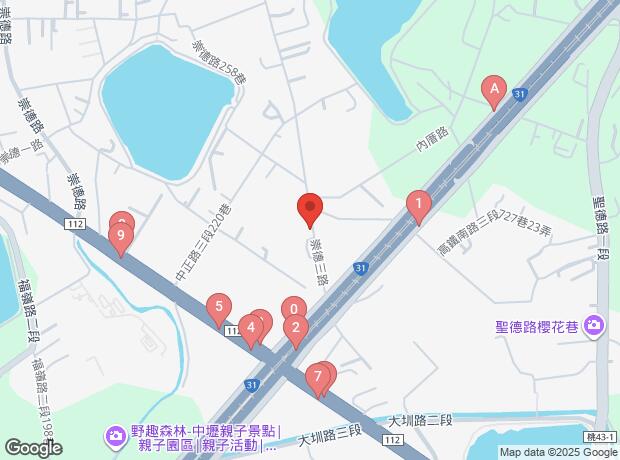The height and width of the screenshot is (460, 620).
Task: Select map marker number 2
Action: (x=296, y=327)
